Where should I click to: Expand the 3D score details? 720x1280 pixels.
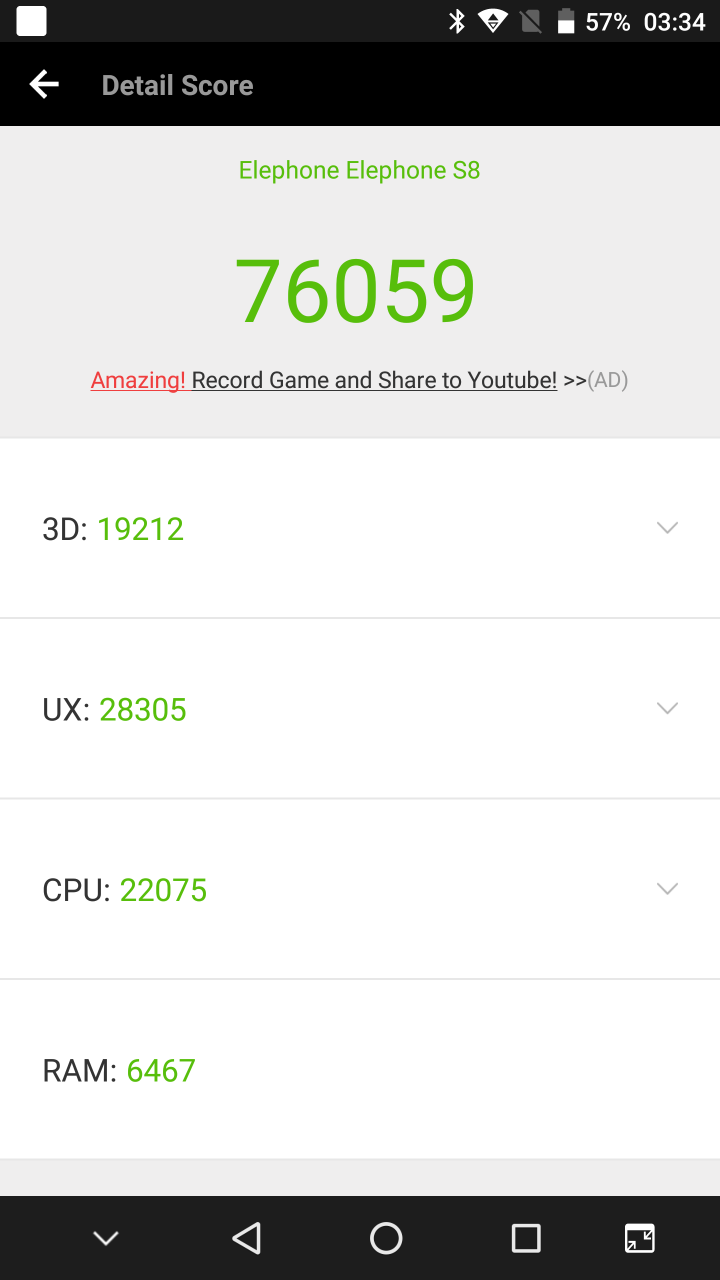(x=667, y=527)
